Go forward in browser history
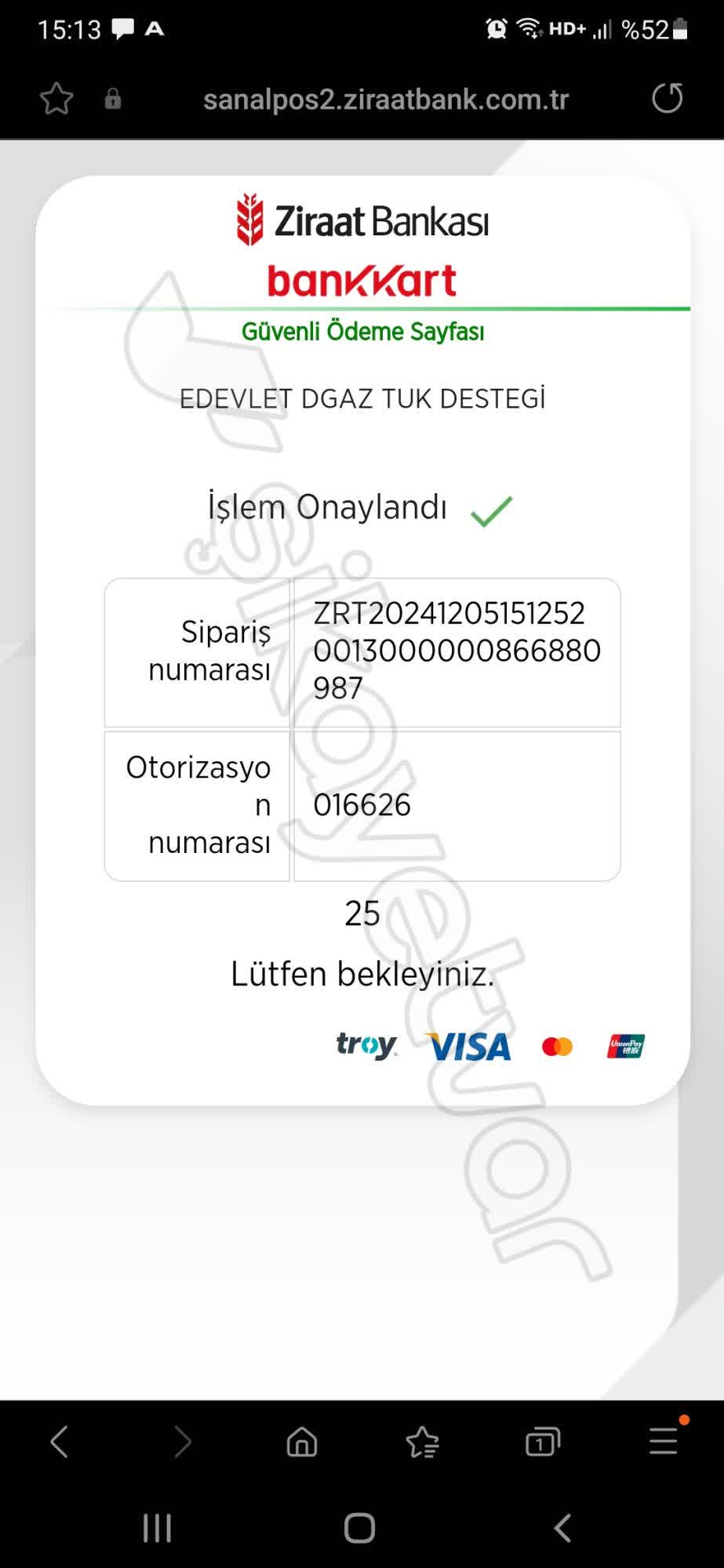 [x=182, y=1441]
